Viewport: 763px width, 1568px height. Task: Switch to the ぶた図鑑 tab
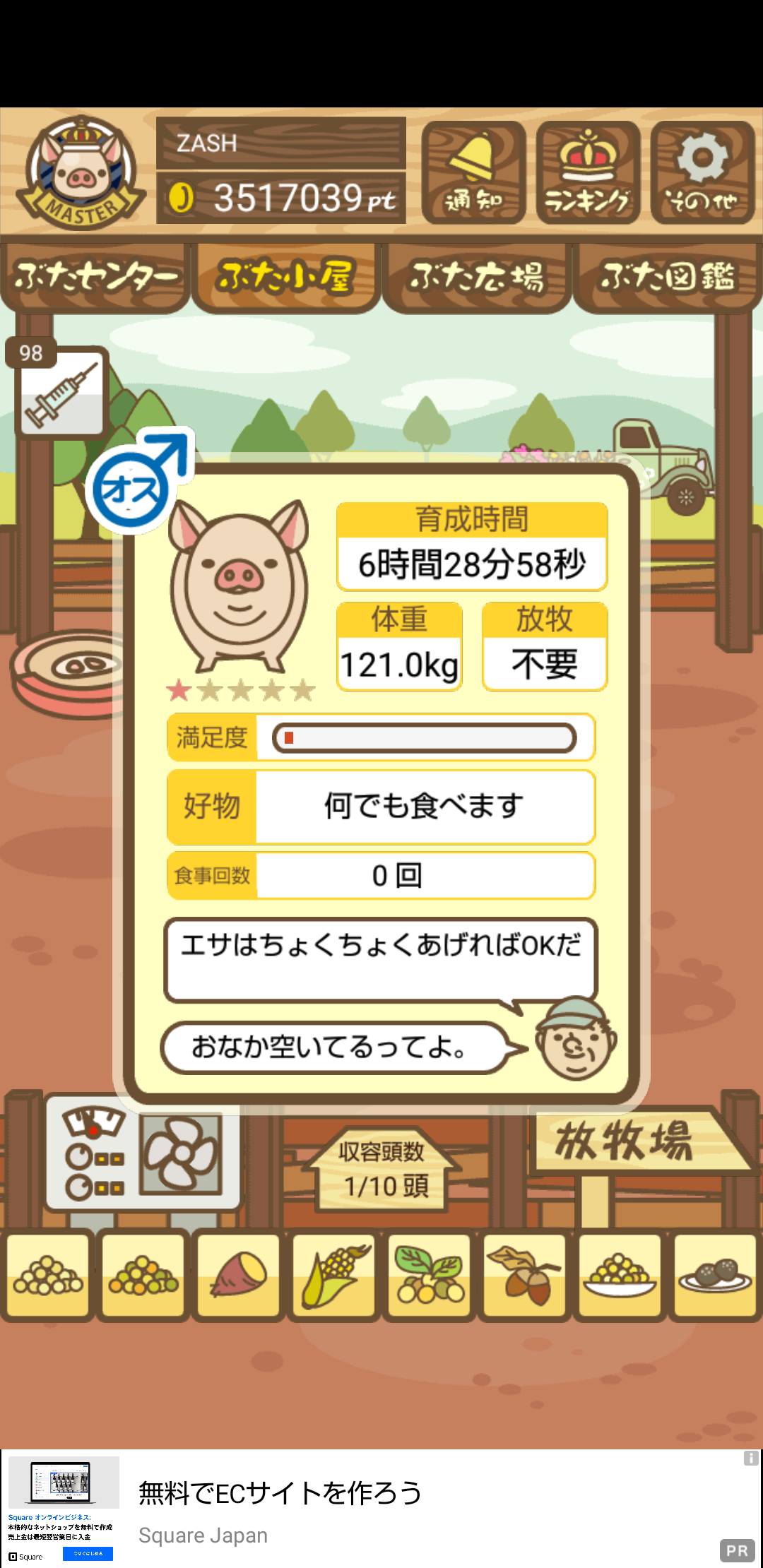pyautogui.click(x=668, y=277)
